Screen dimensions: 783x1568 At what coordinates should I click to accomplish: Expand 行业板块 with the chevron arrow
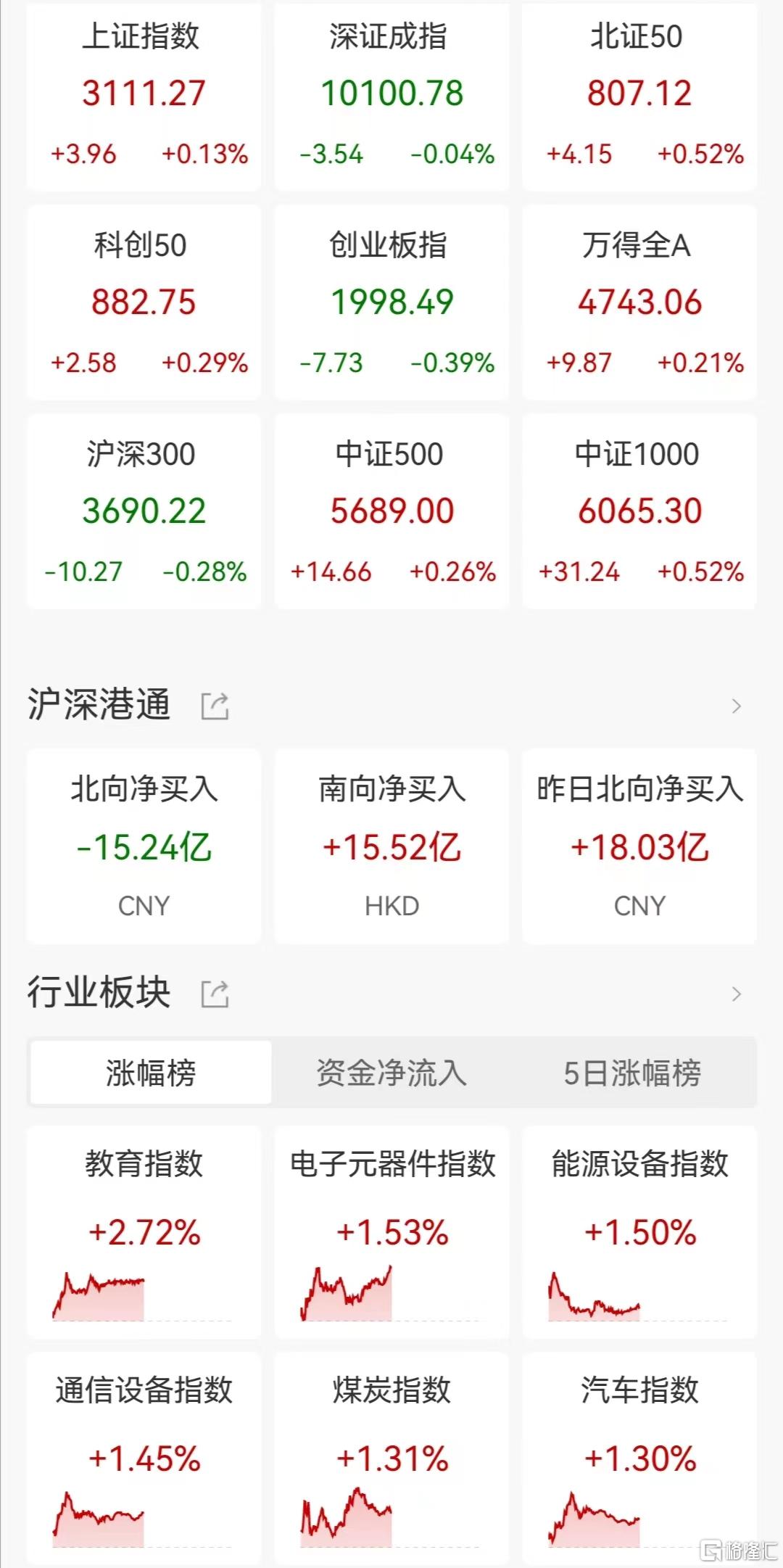coord(737,994)
